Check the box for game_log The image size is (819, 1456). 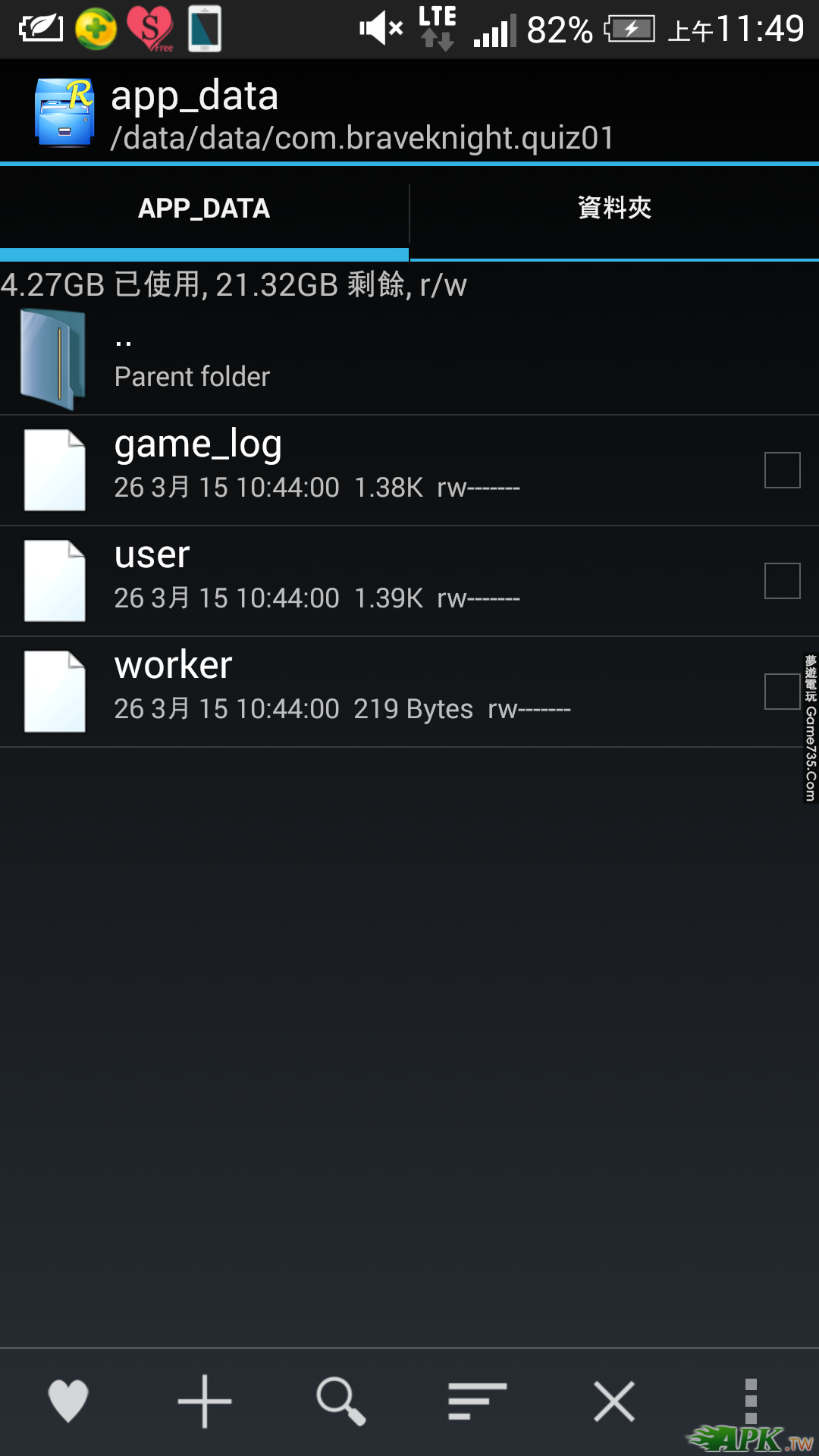[x=782, y=470]
